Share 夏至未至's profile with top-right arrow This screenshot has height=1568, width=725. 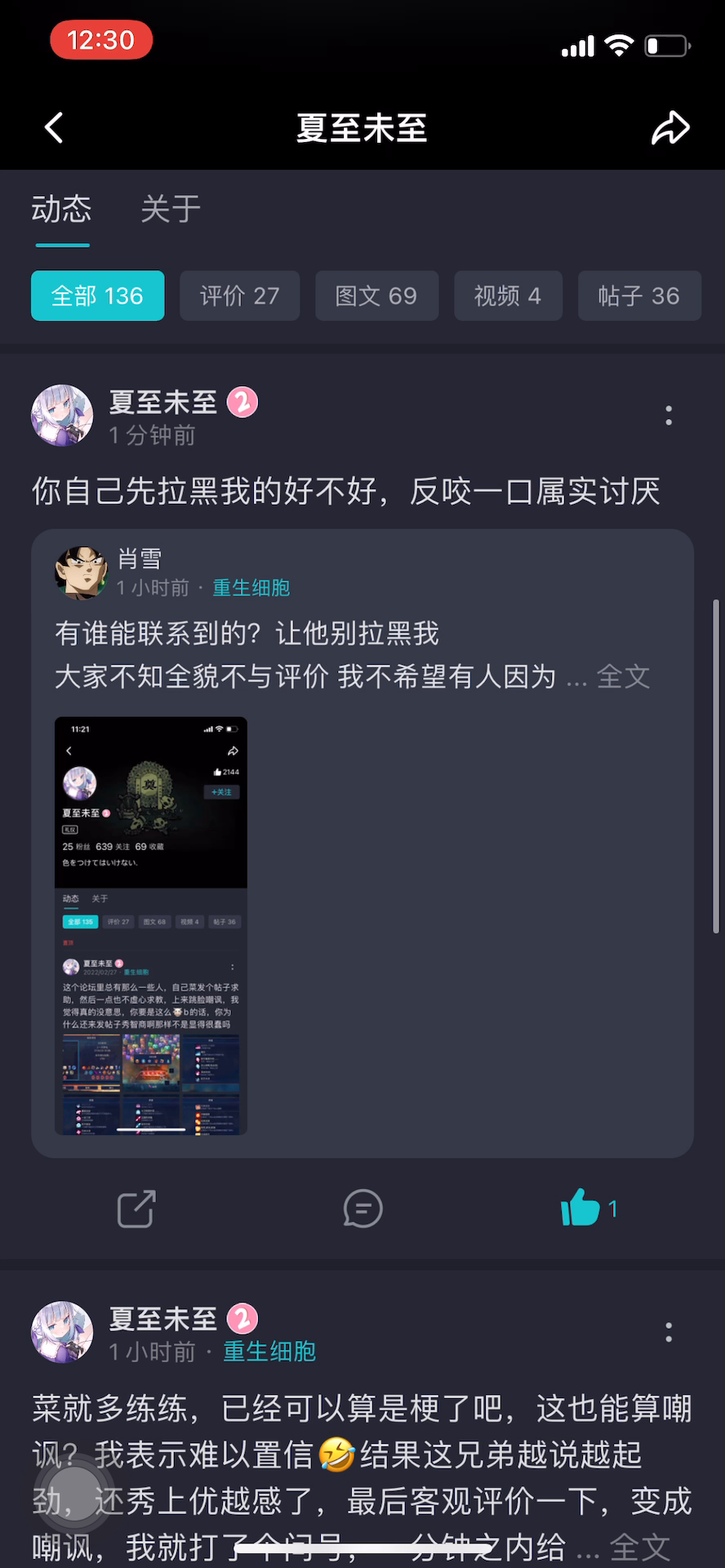pos(670,128)
